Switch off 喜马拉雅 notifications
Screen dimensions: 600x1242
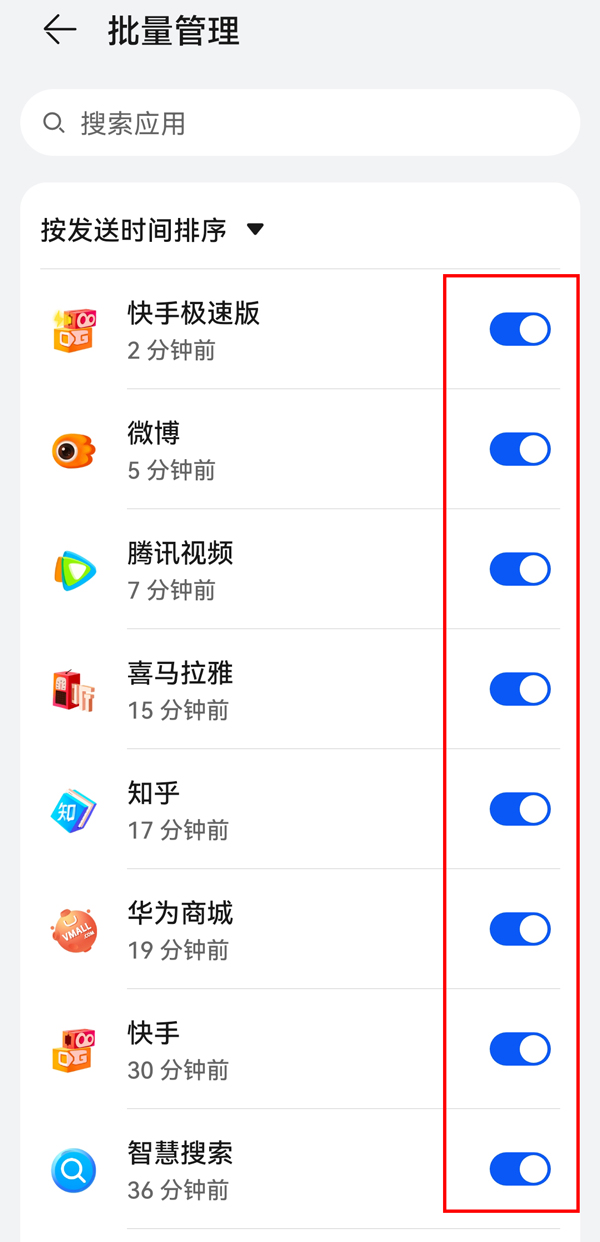pos(519,689)
